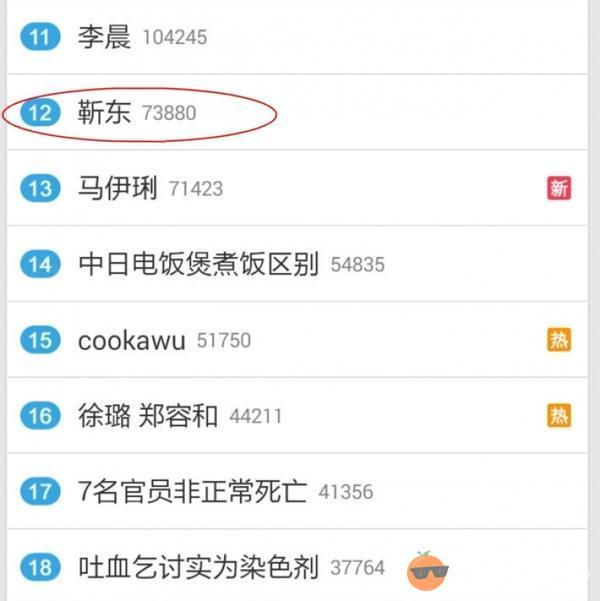Screen dimensions: 600x601
Task: Tap the 徐璐 郑容和 topic row
Action: click(148, 416)
